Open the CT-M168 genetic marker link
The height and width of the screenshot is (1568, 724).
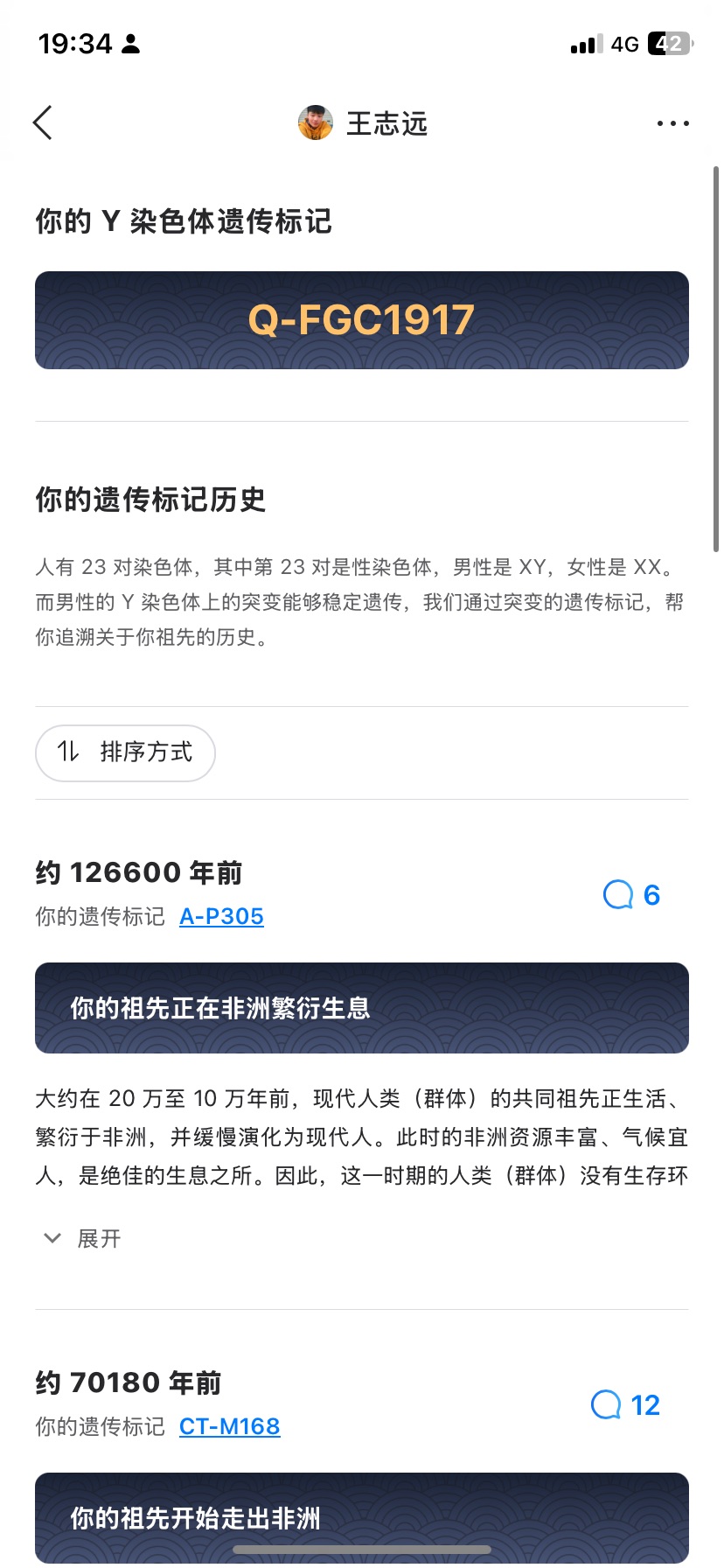tap(229, 1426)
